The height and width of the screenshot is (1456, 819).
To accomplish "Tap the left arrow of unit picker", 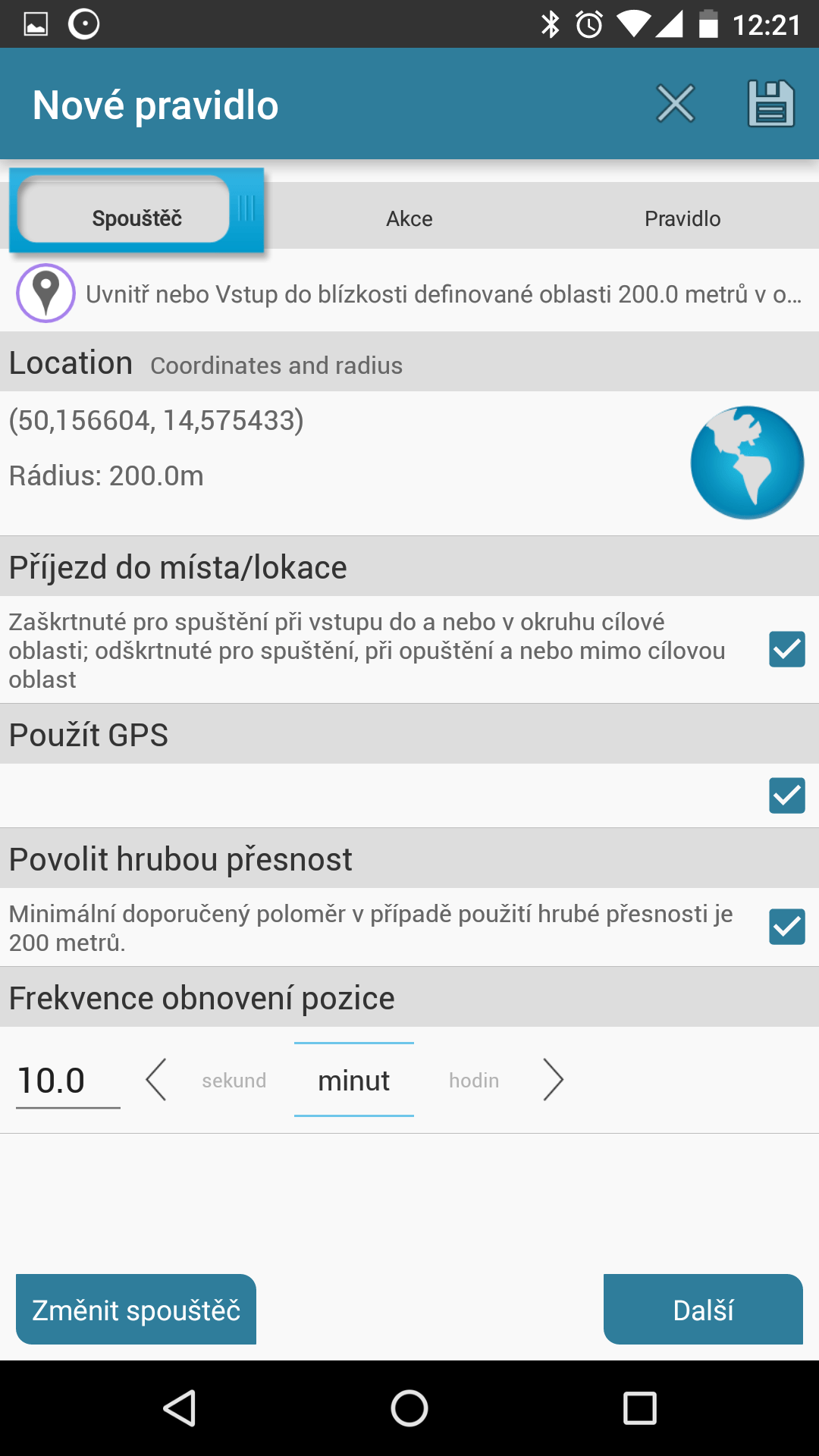I will tap(156, 1080).
